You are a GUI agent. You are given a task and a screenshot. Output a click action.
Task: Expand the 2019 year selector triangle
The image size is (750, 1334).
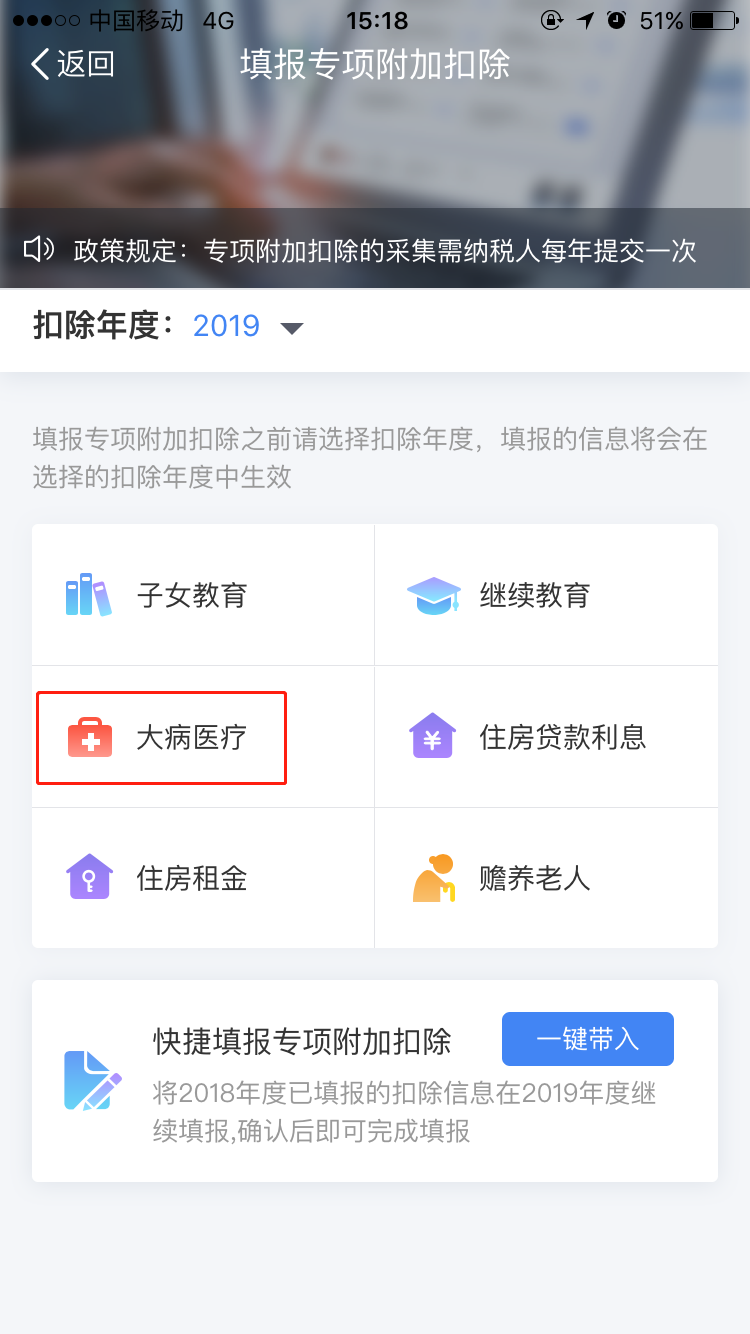click(291, 326)
